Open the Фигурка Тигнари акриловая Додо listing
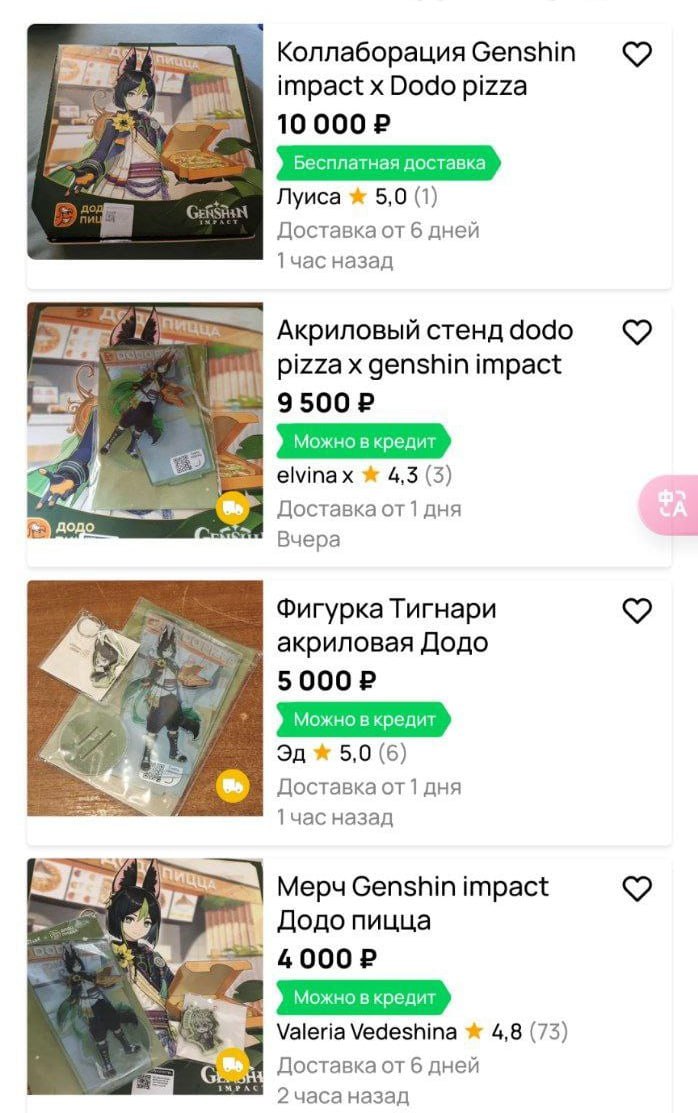Image resolution: width=698 pixels, height=1113 pixels. click(x=386, y=625)
